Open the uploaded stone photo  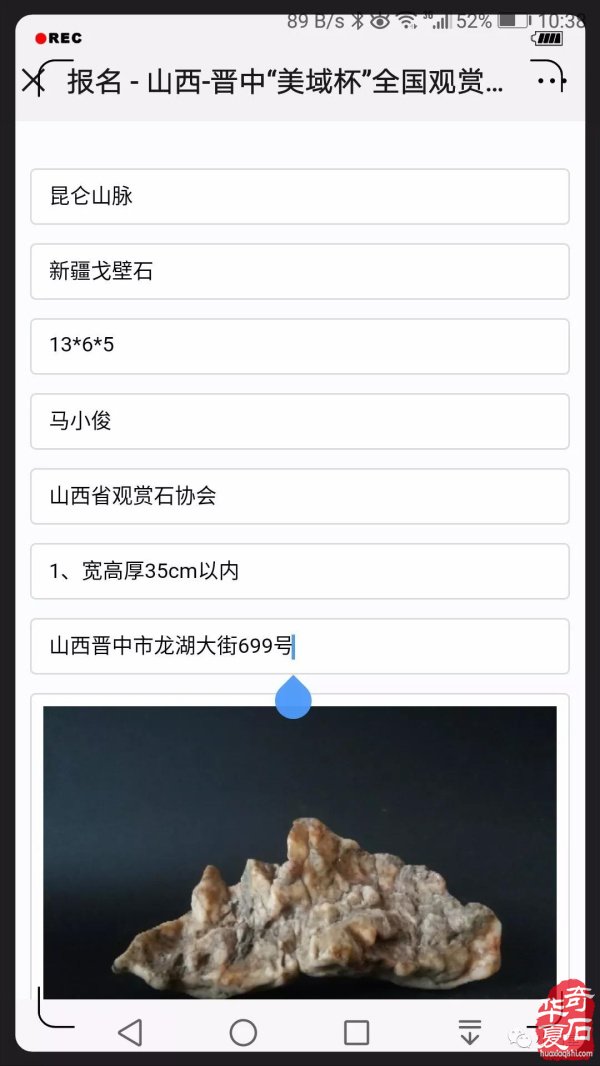tap(300, 852)
